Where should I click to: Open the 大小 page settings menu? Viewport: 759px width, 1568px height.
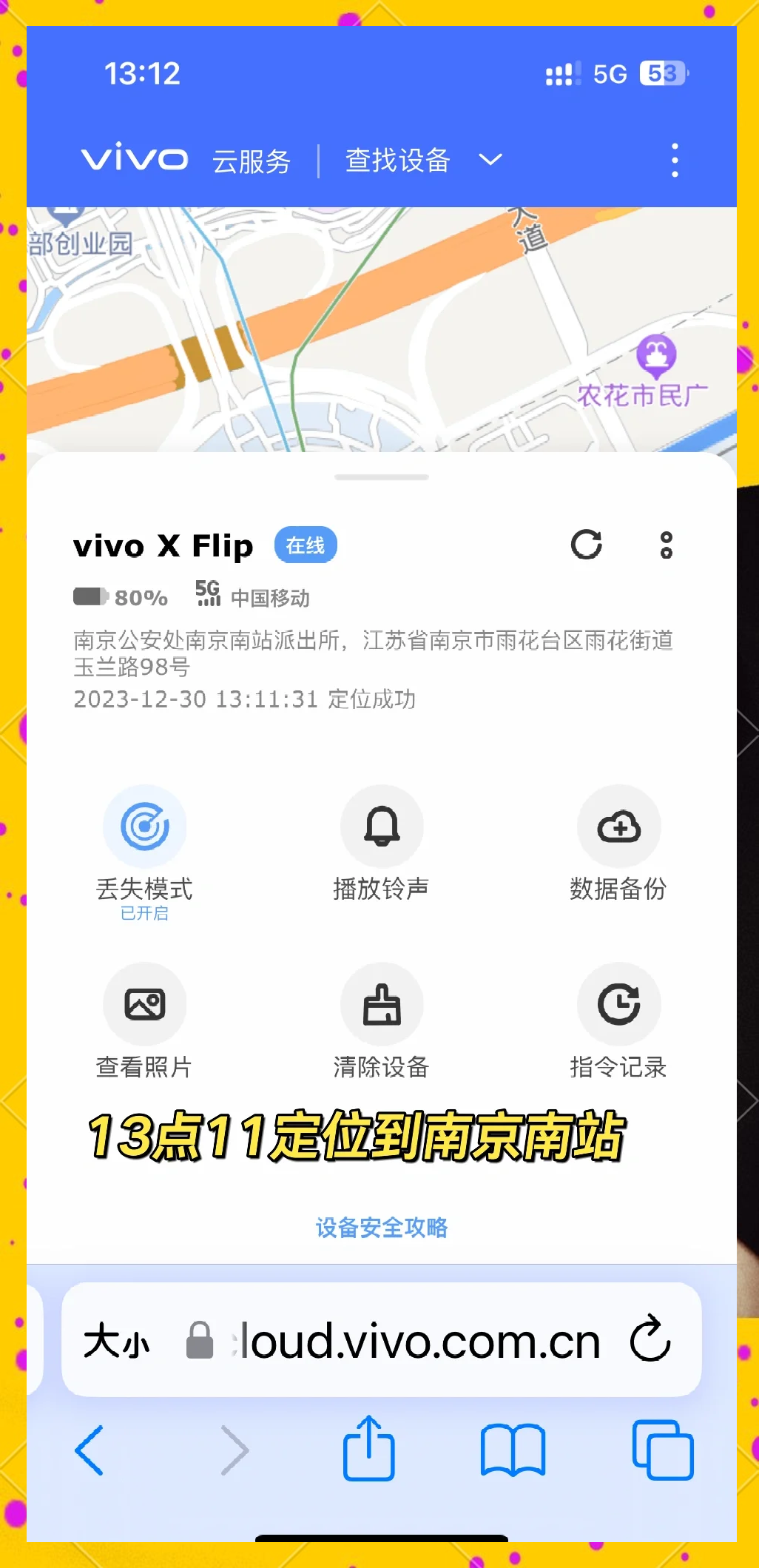(116, 1341)
